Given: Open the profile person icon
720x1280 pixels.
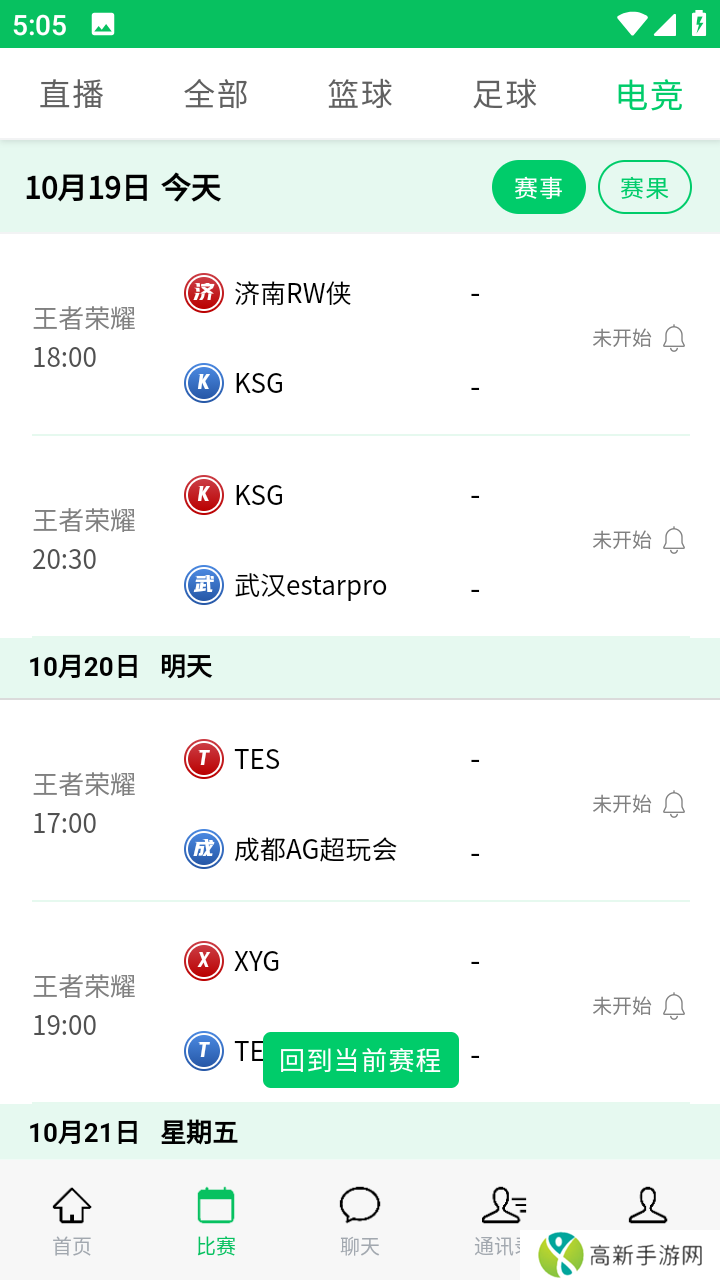Looking at the screenshot, I should 647,1205.
